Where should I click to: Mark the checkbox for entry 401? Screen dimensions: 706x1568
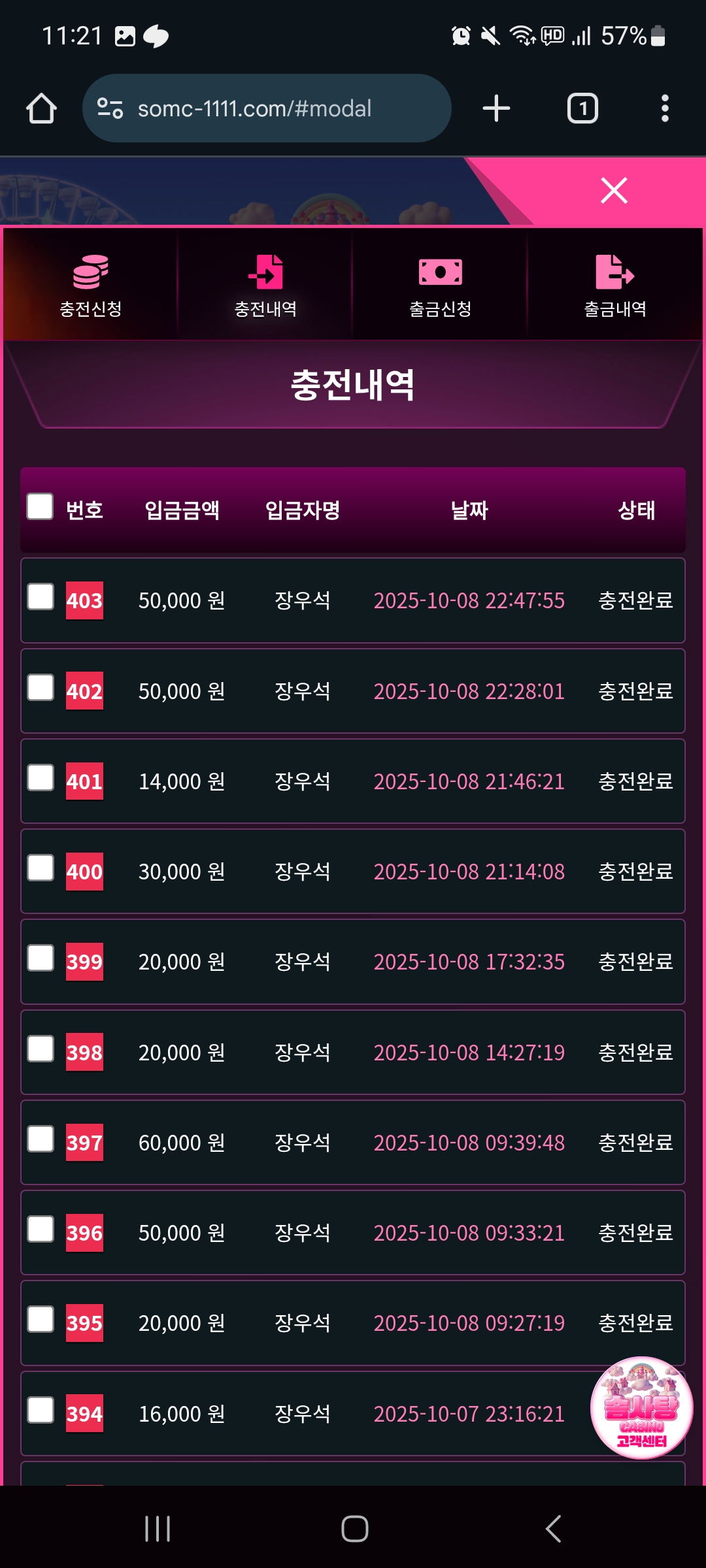click(41, 777)
